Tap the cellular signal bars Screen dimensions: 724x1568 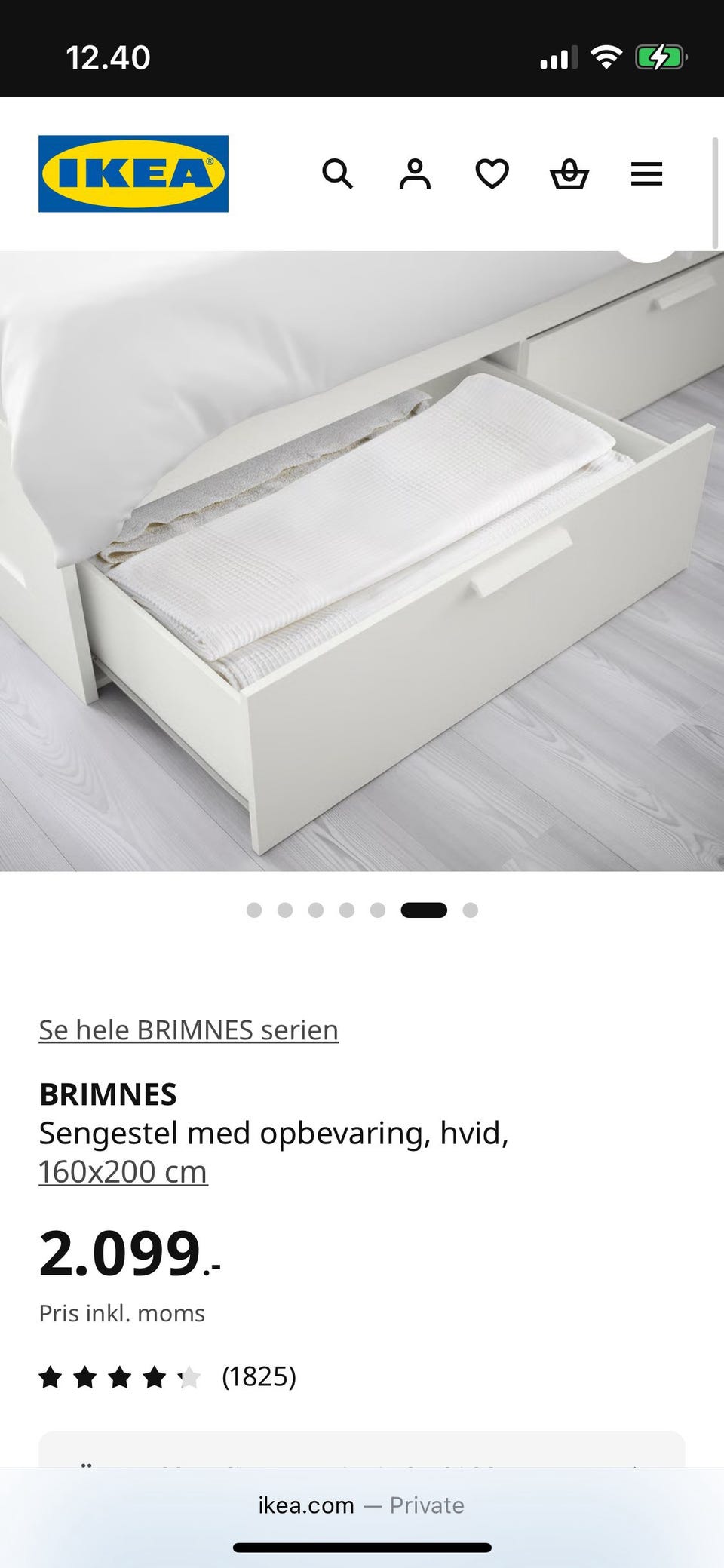557,55
